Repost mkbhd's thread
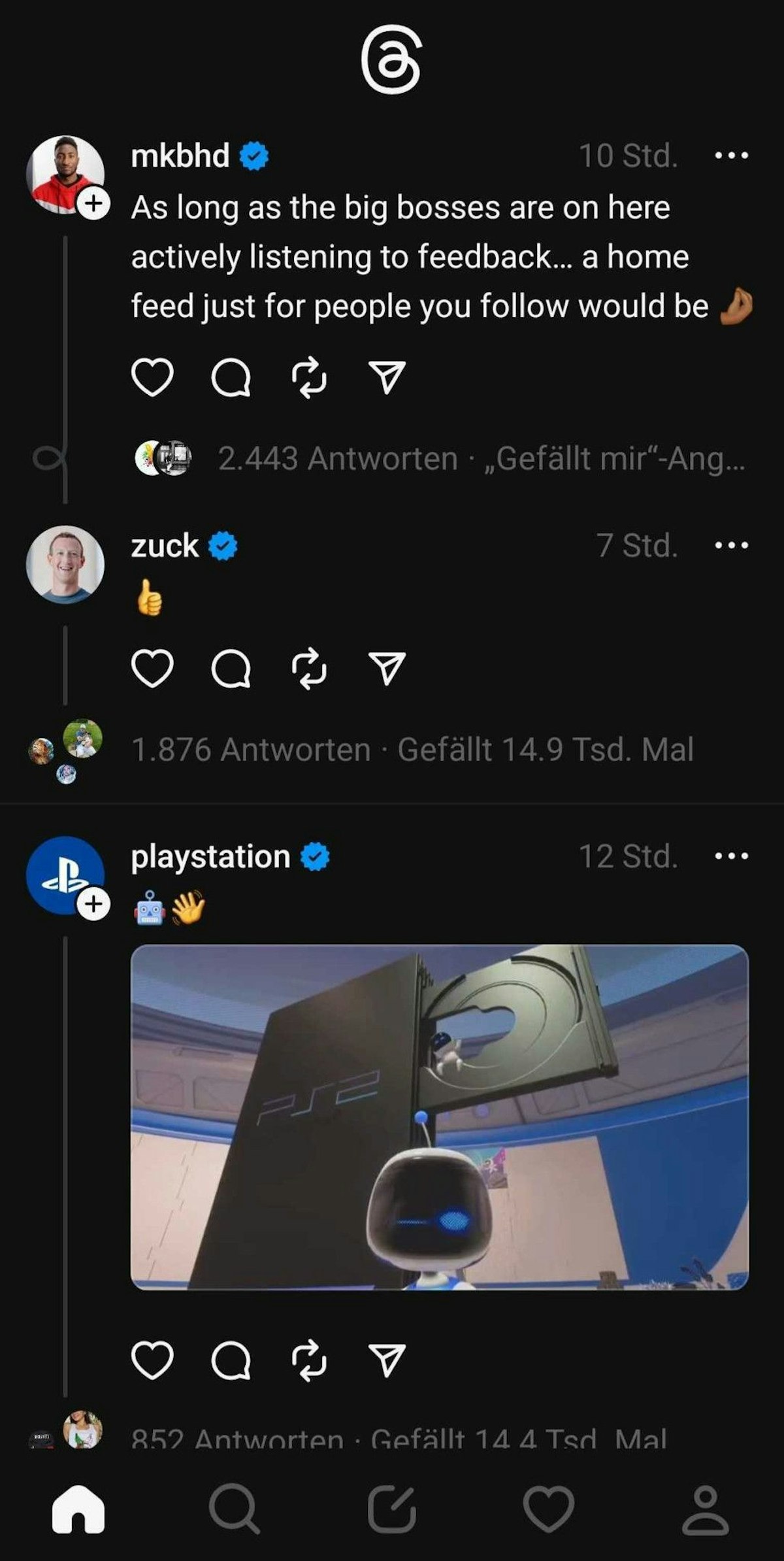The image size is (784, 1561). tap(309, 378)
